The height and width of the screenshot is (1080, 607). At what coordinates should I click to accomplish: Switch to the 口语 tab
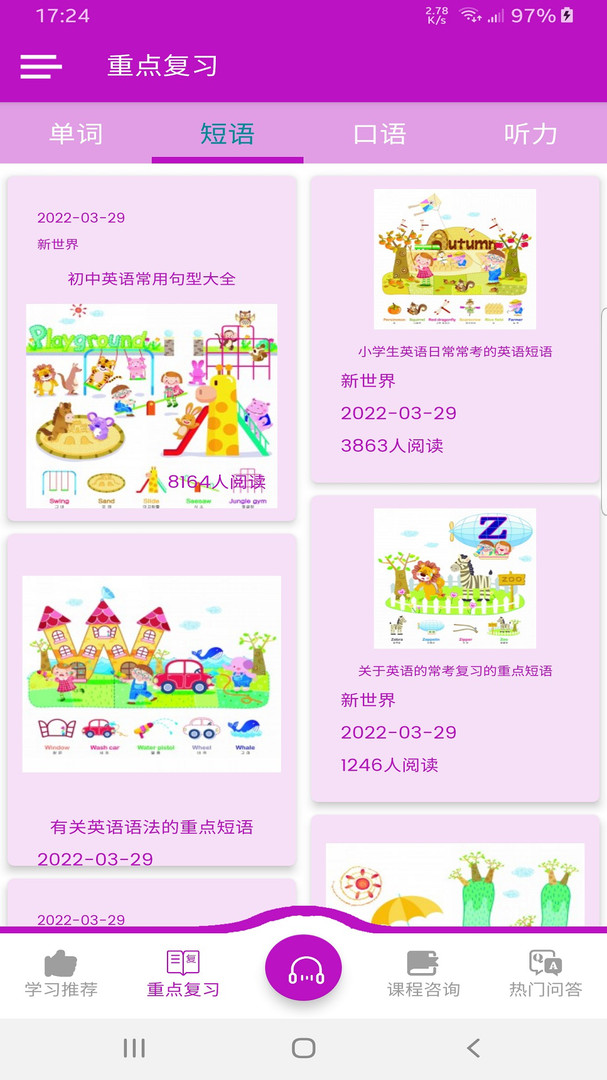pyautogui.click(x=380, y=134)
